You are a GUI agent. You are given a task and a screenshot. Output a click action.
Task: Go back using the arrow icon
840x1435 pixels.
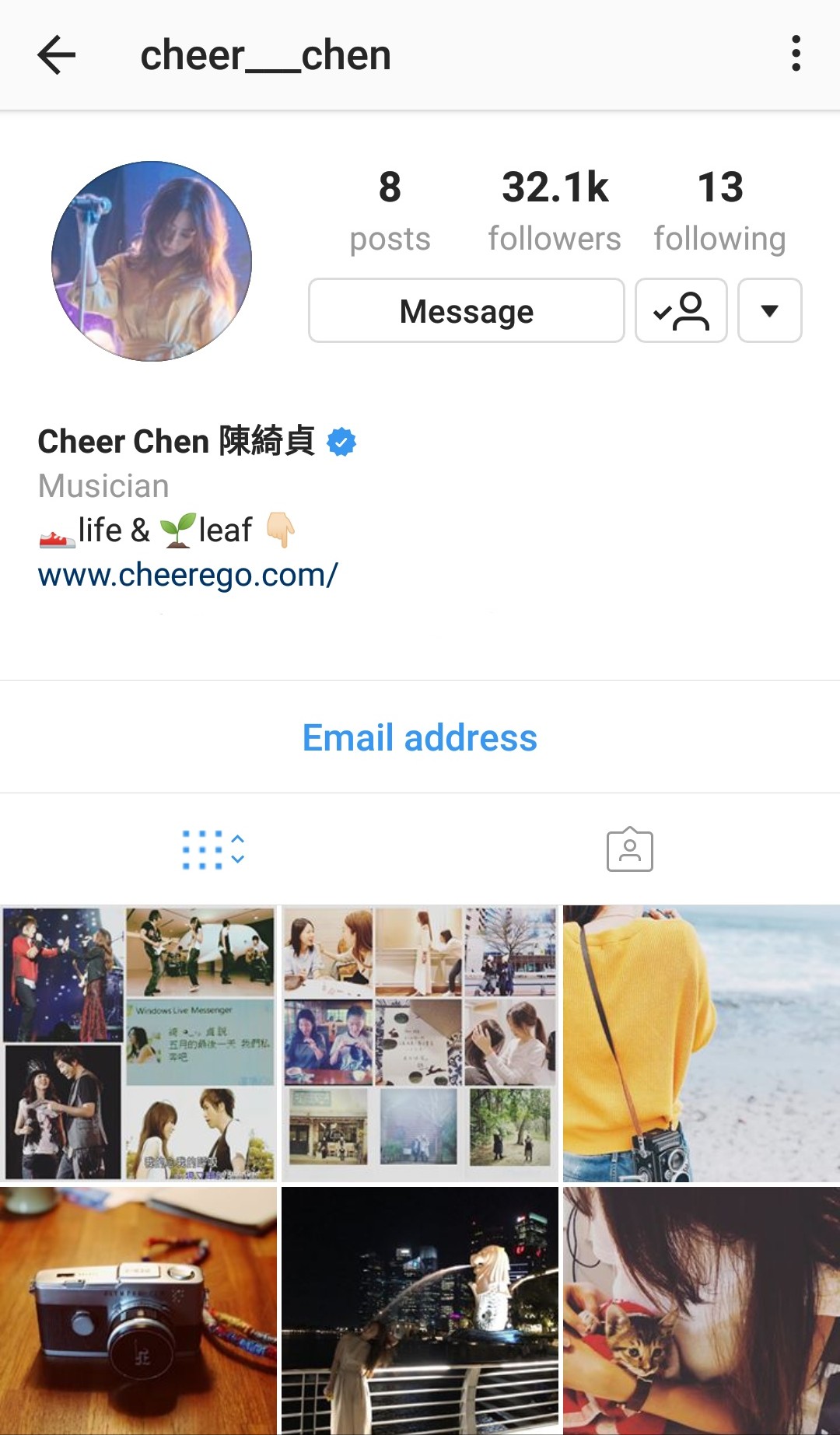[x=56, y=55]
